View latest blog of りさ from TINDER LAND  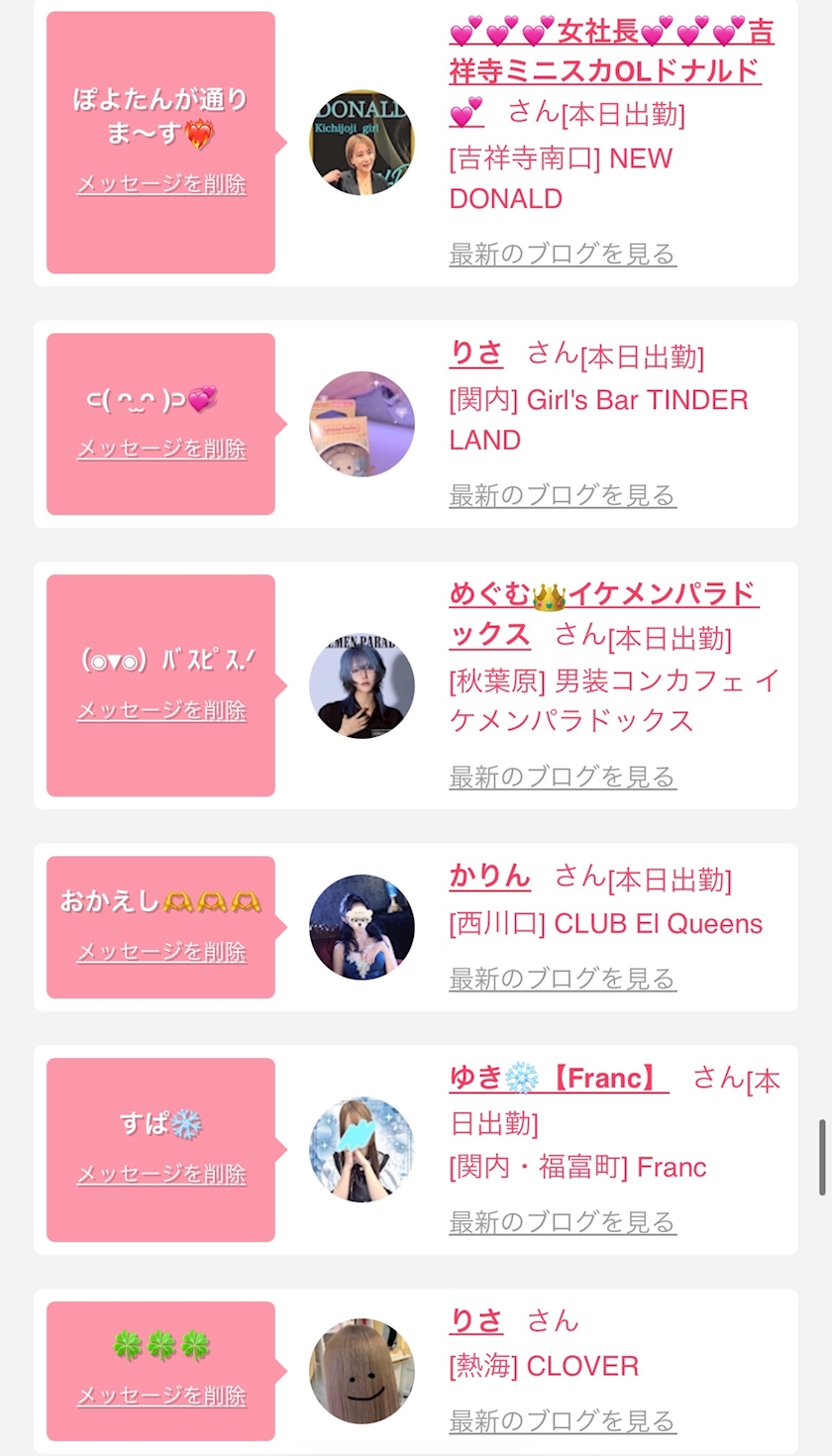562,495
